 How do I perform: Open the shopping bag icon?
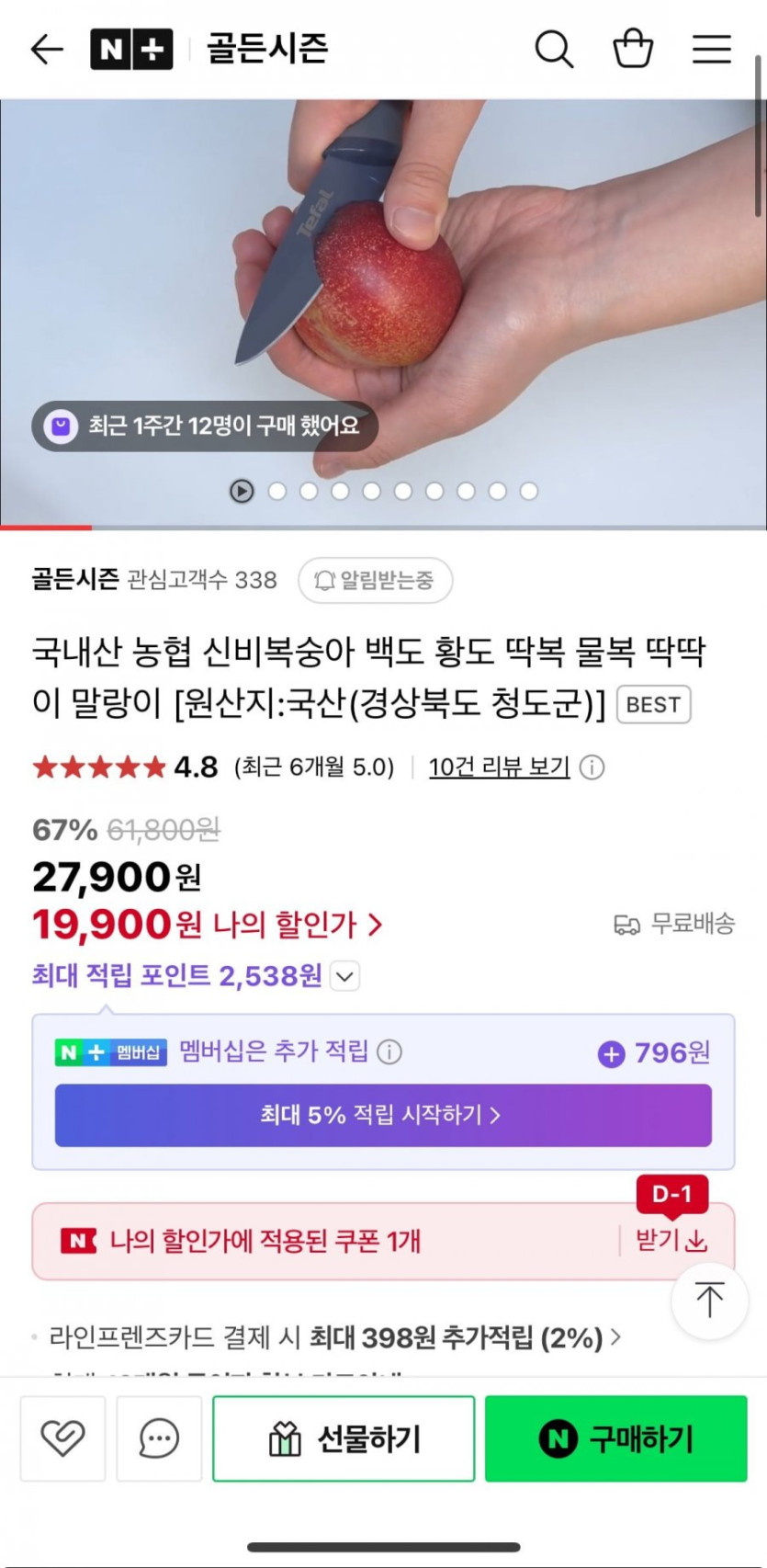pyautogui.click(x=633, y=50)
